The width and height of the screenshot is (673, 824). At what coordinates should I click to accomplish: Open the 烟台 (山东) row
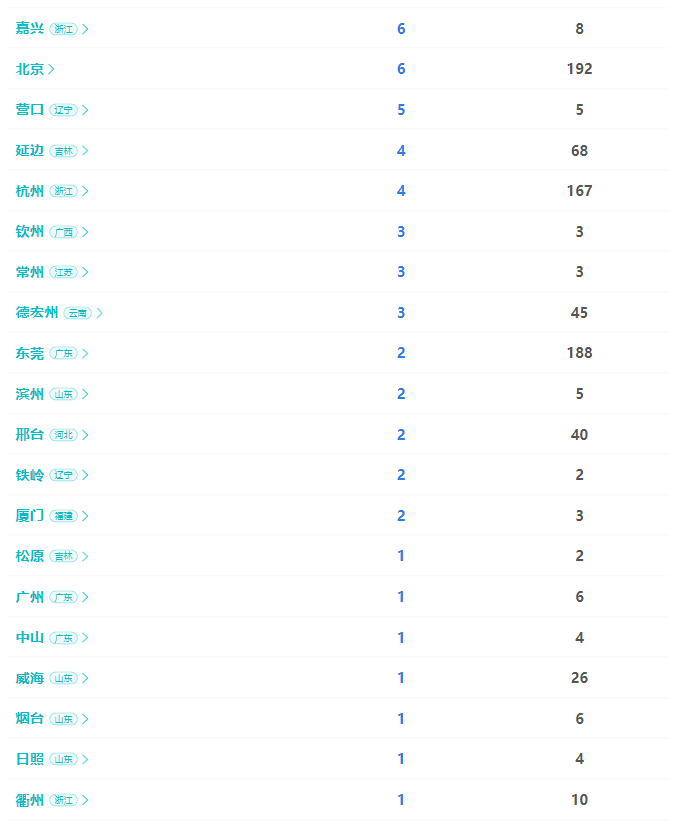(x=30, y=719)
